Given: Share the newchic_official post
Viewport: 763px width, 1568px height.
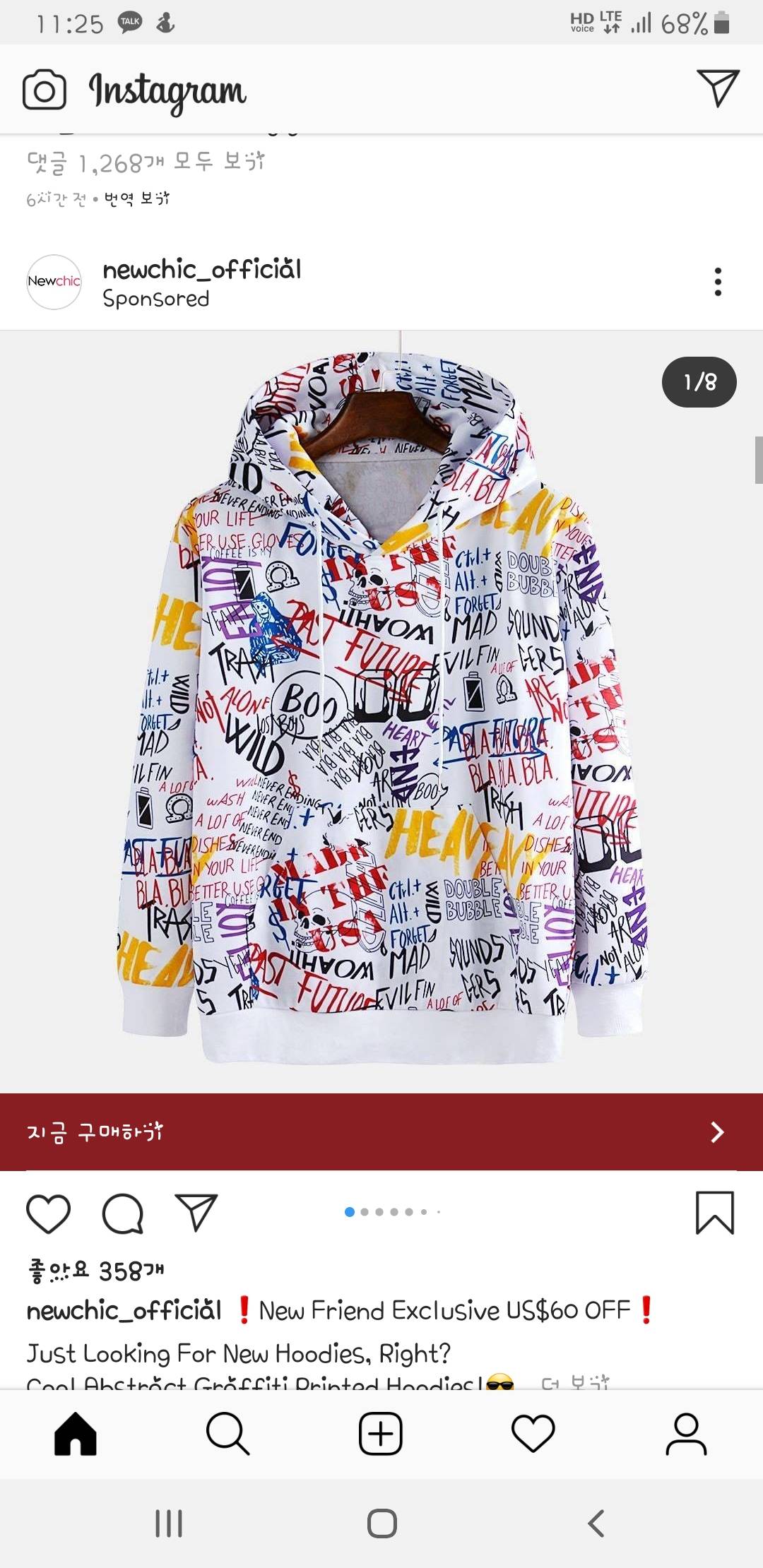Looking at the screenshot, I should [196, 1213].
